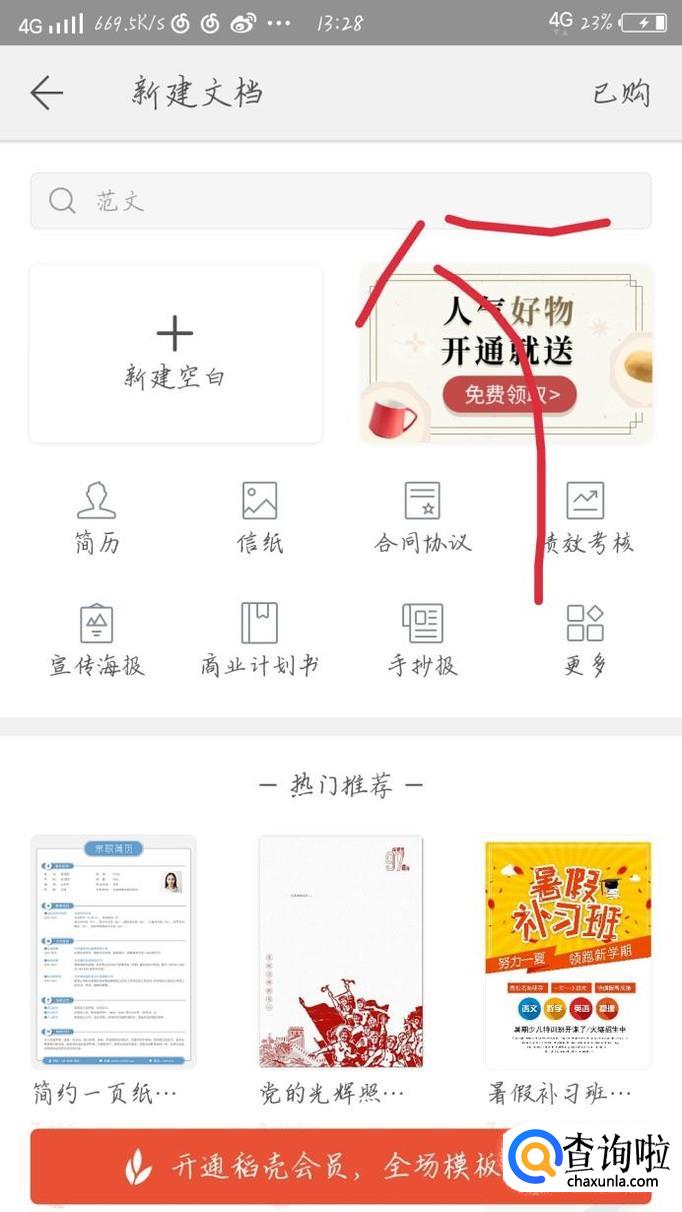Viewport: 682px width, 1212px height.
Task: Go back using the top-left arrow
Action: (x=47, y=93)
